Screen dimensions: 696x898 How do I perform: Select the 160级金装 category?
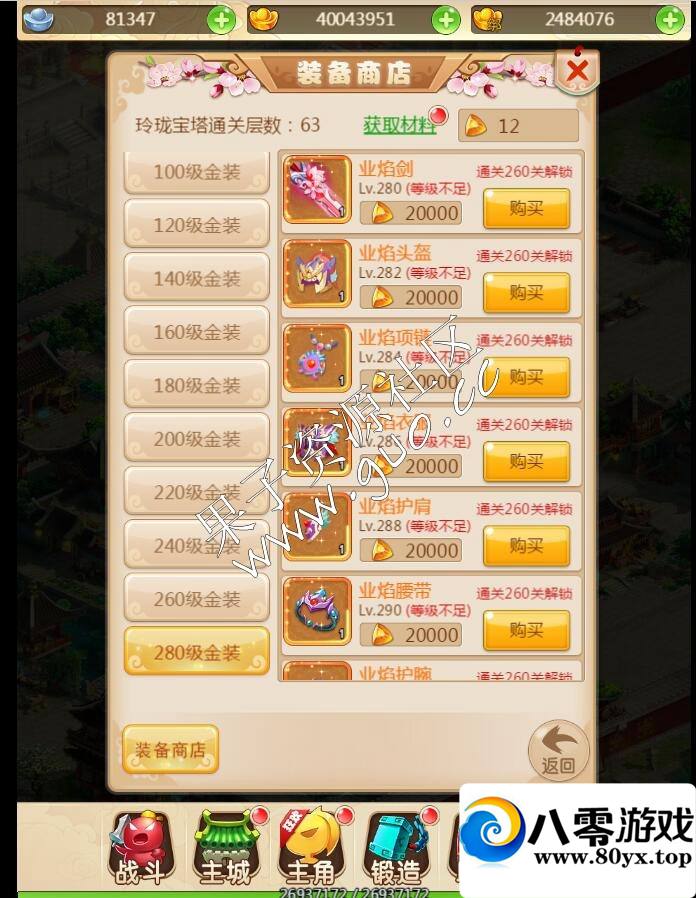pos(196,332)
